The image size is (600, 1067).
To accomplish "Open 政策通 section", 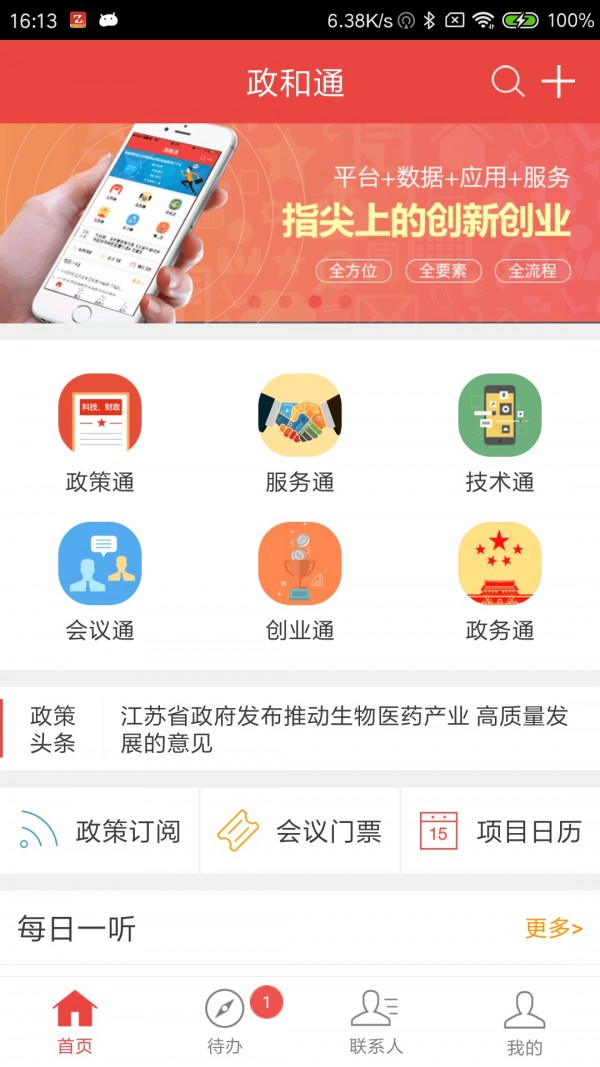I will click(100, 432).
